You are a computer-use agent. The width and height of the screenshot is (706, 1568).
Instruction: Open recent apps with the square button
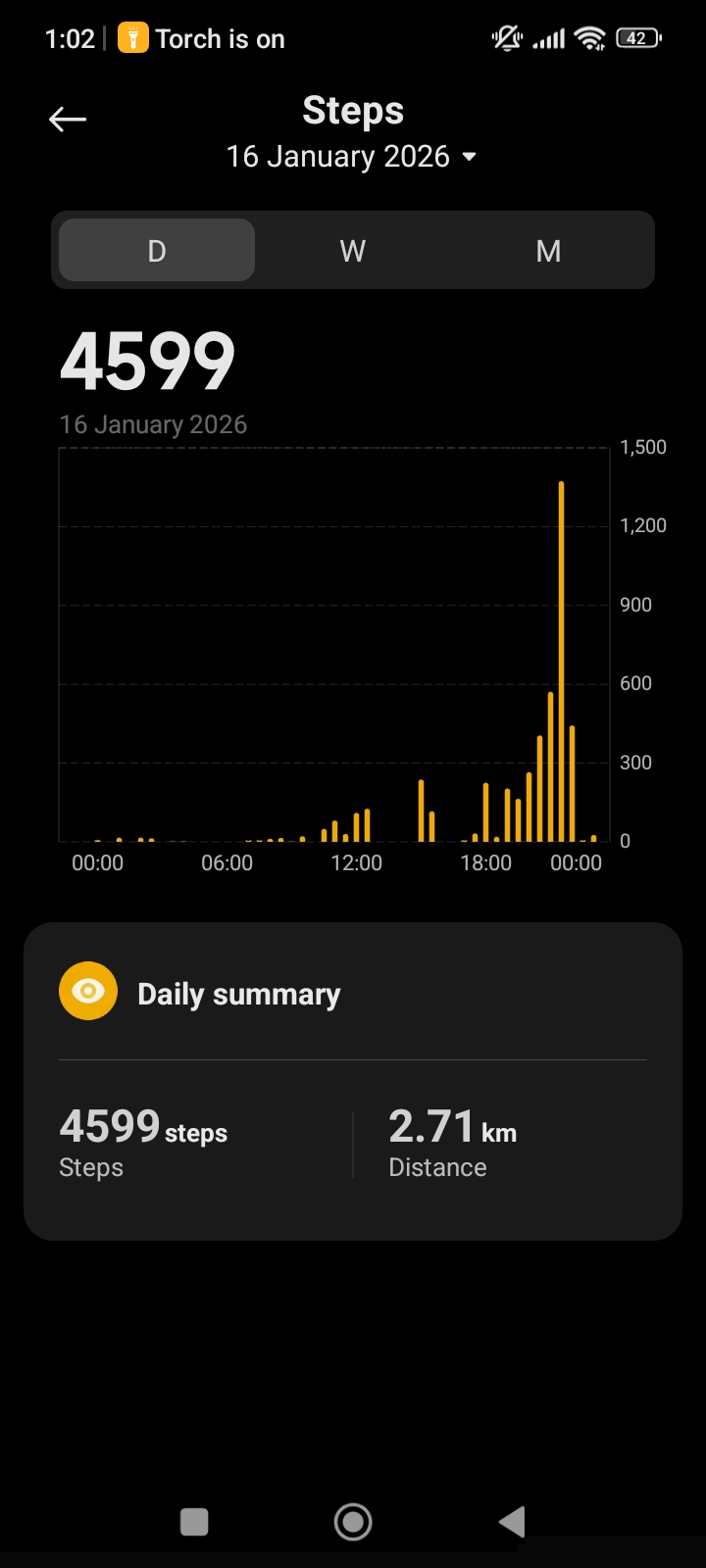(x=194, y=1522)
